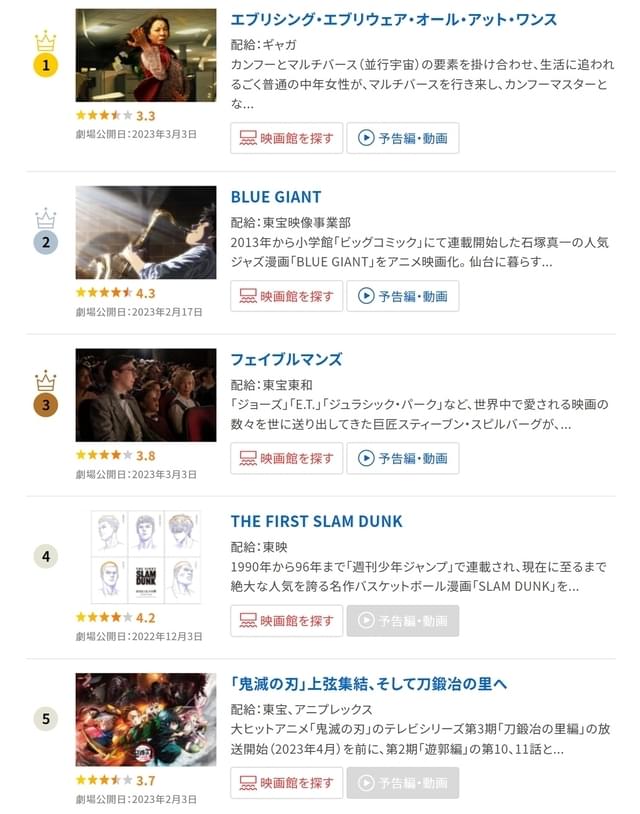Open the エブリシング・エブリウェア・オール・アット・ワンス title link
The width and height of the screenshot is (640, 814).
point(394,20)
